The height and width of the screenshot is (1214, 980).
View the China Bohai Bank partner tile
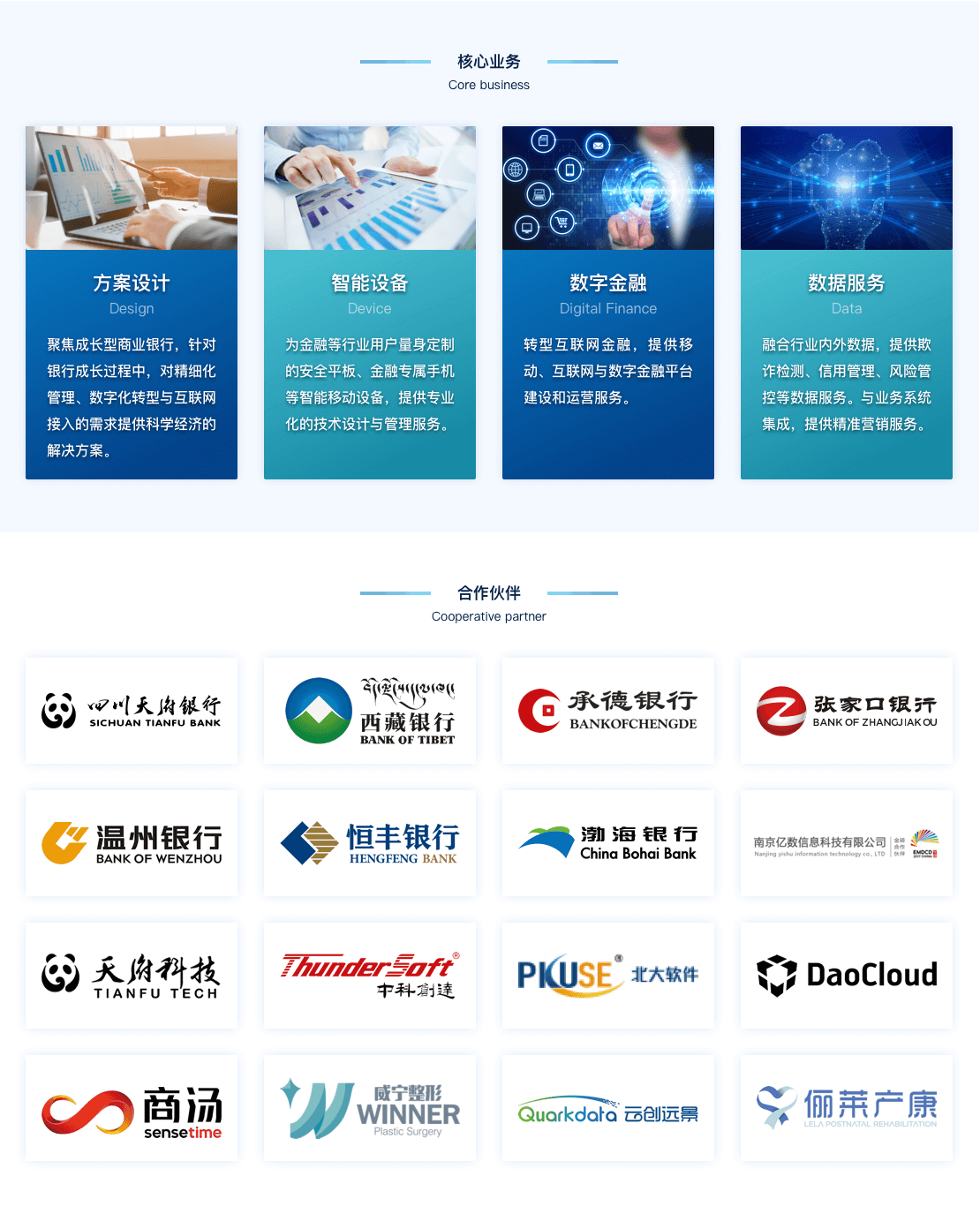(608, 843)
